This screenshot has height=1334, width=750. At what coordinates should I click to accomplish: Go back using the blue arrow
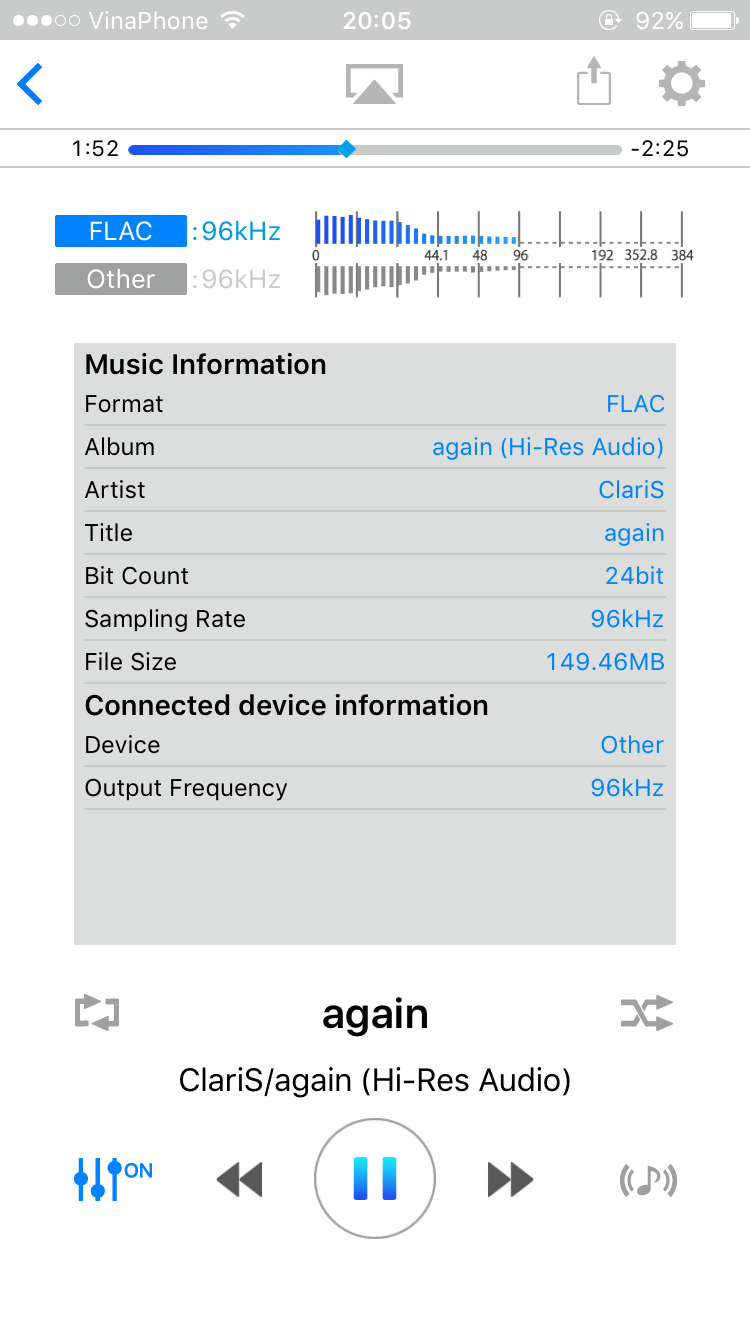click(31, 84)
